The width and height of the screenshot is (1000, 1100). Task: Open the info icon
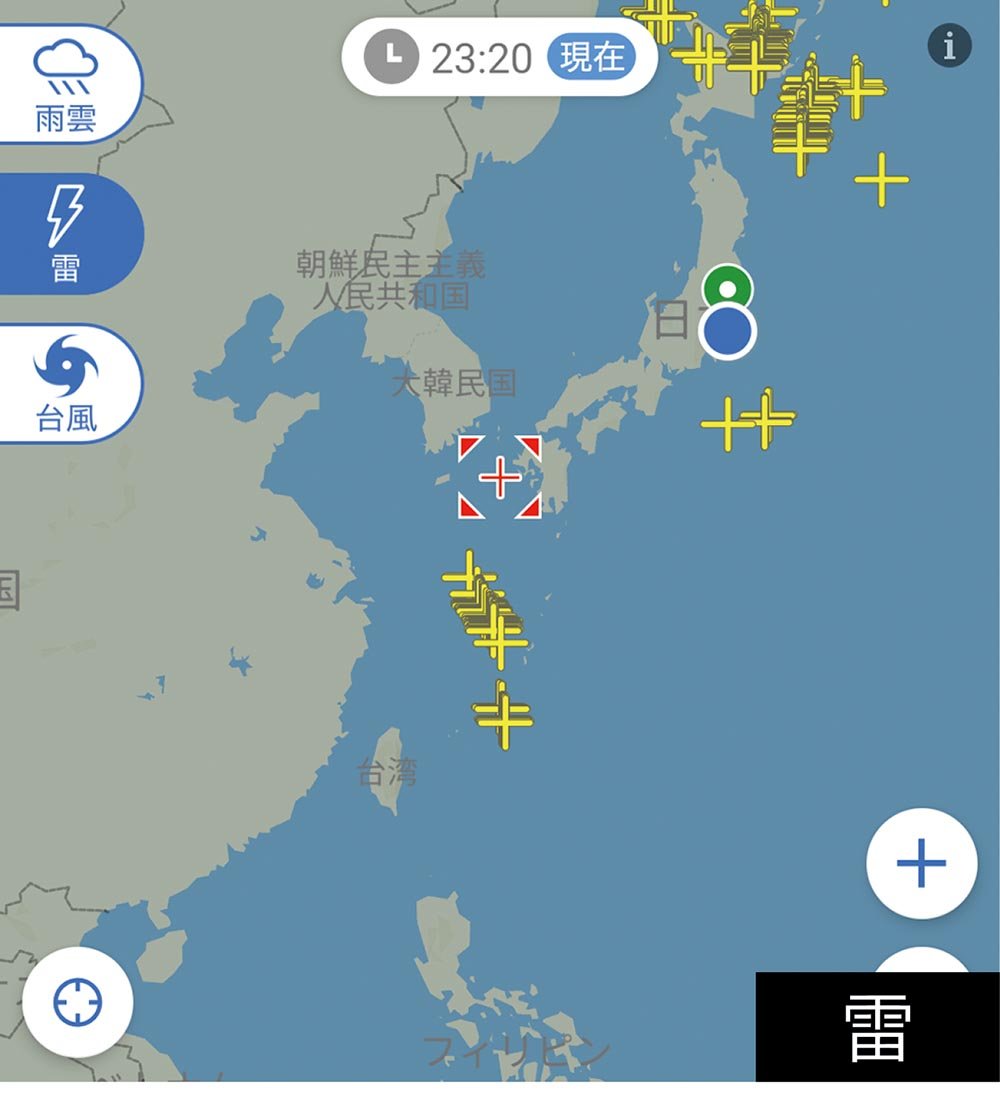click(x=949, y=46)
